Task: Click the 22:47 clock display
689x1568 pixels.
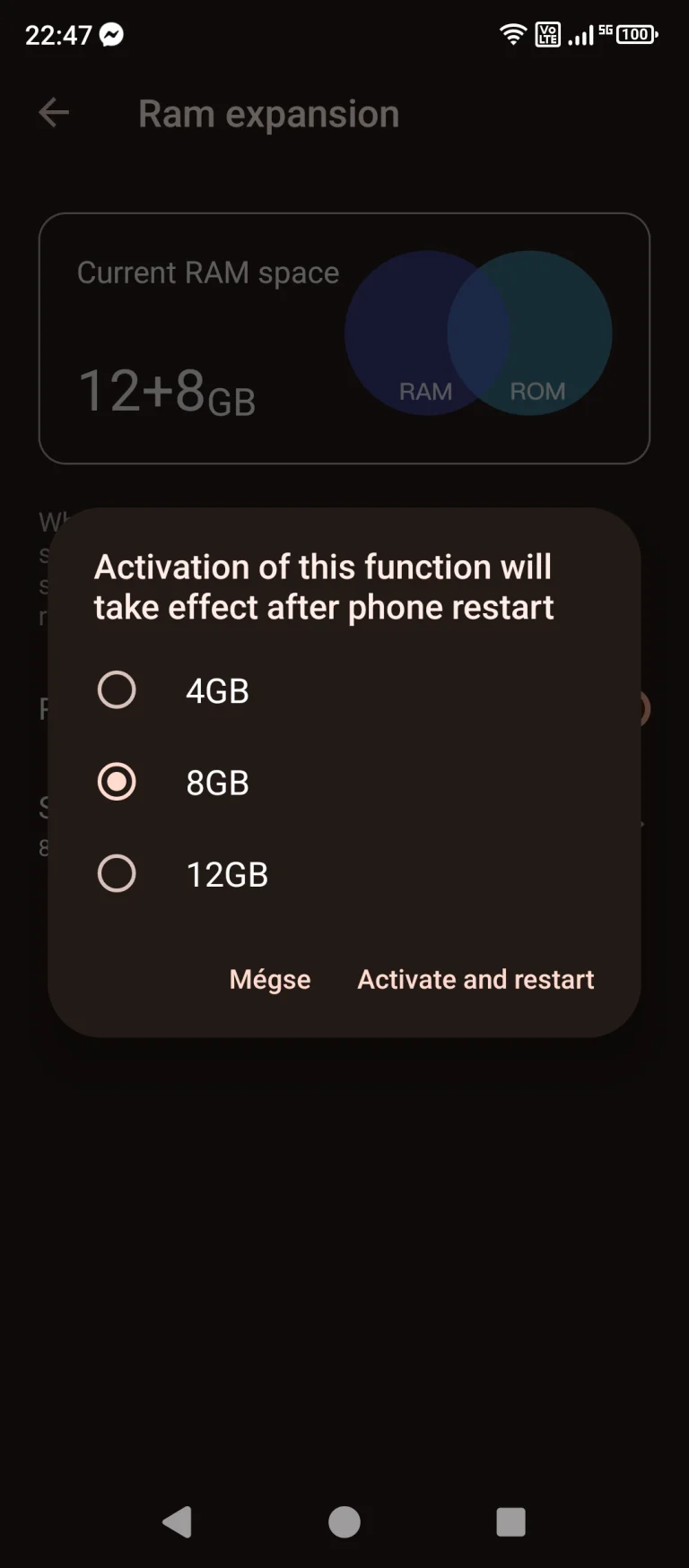Action: [x=58, y=34]
